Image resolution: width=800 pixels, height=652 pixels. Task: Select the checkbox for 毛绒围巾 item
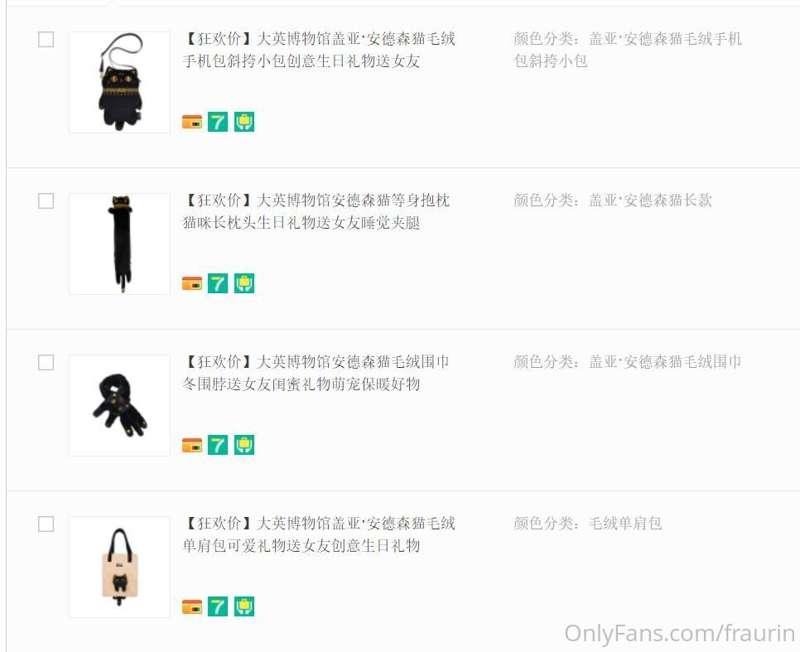[46, 362]
